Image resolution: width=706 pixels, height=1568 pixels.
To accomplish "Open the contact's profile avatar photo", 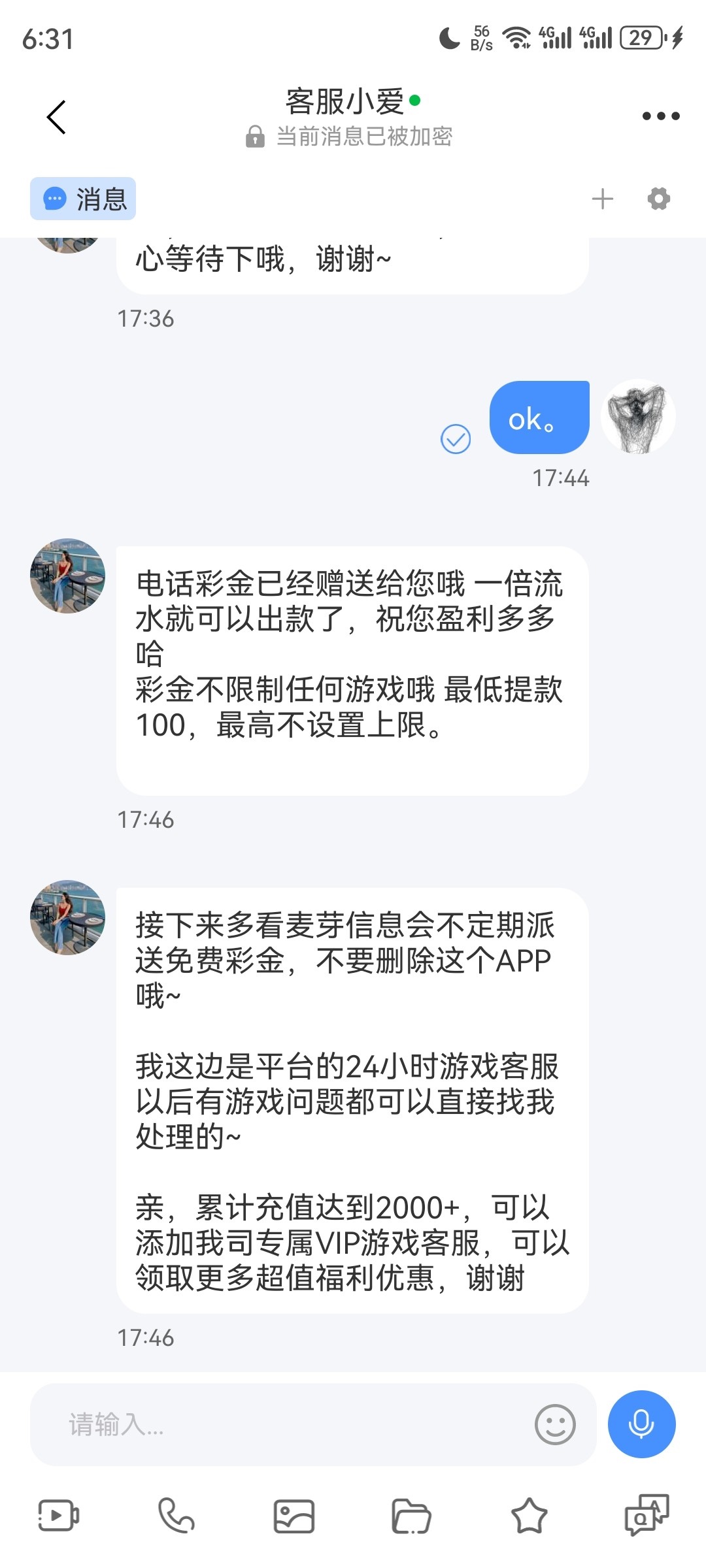I will (x=67, y=576).
